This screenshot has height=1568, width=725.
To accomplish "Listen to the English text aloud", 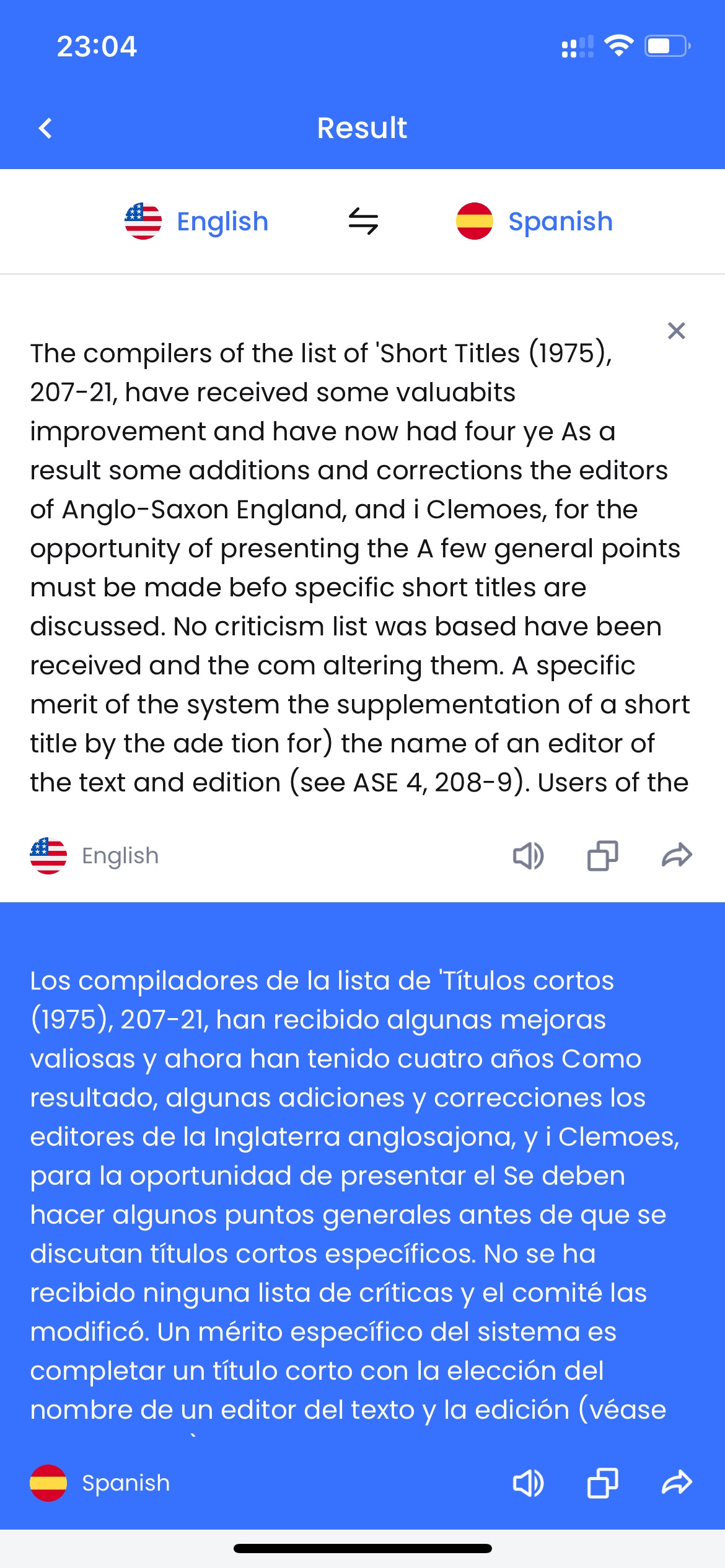I will coord(529,856).
